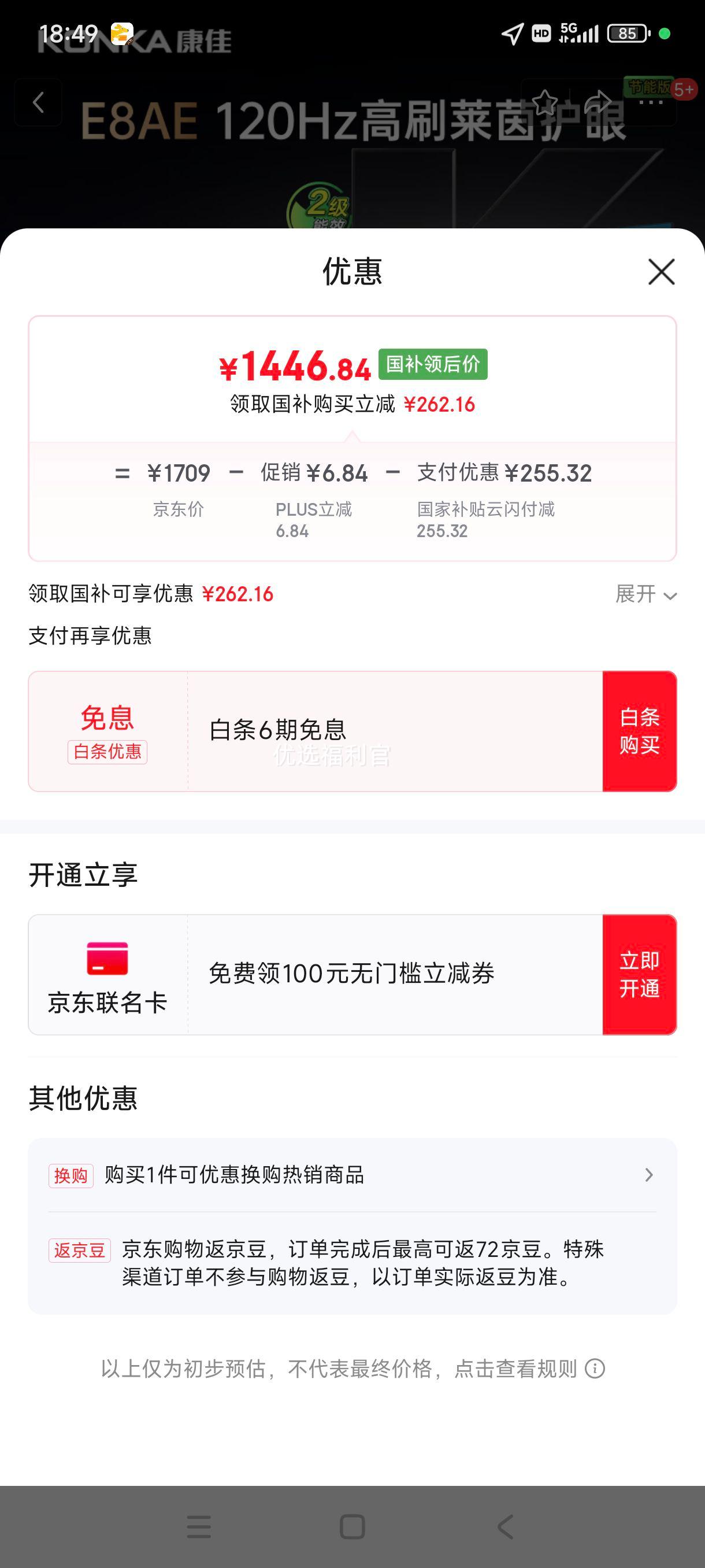This screenshot has height=1568, width=705.
Task: Tap the system back button in the navigation bar
Action: coord(506,1526)
